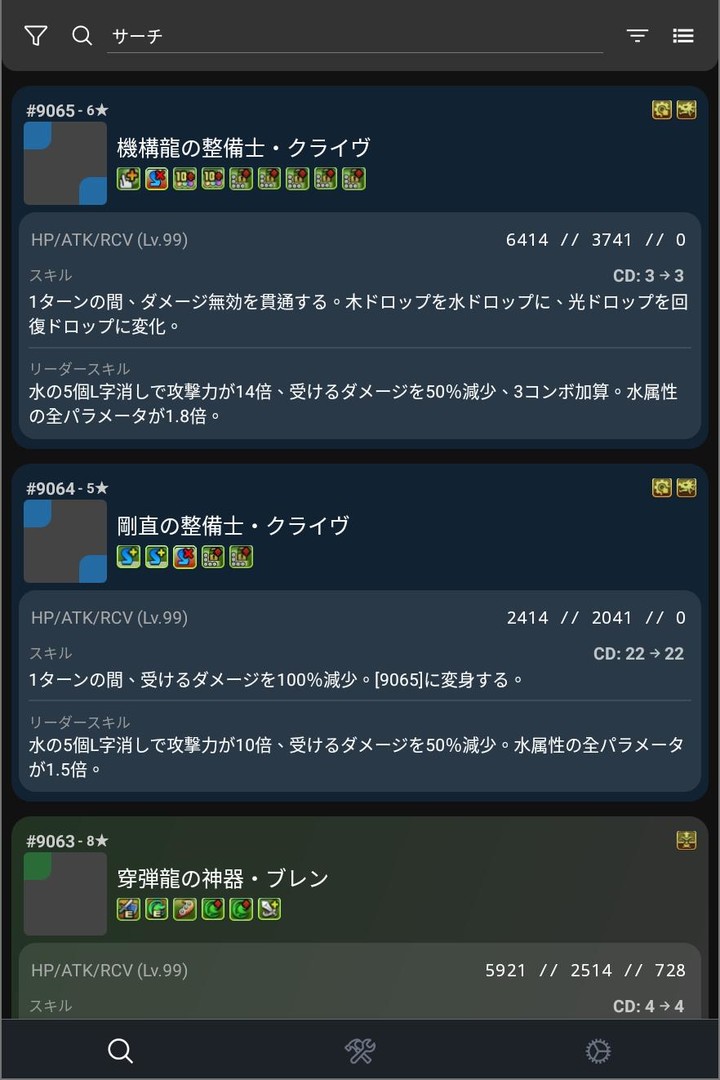The width and height of the screenshot is (720, 1080).
Task: Click the サーチ search input field
Action: (350, 37)
